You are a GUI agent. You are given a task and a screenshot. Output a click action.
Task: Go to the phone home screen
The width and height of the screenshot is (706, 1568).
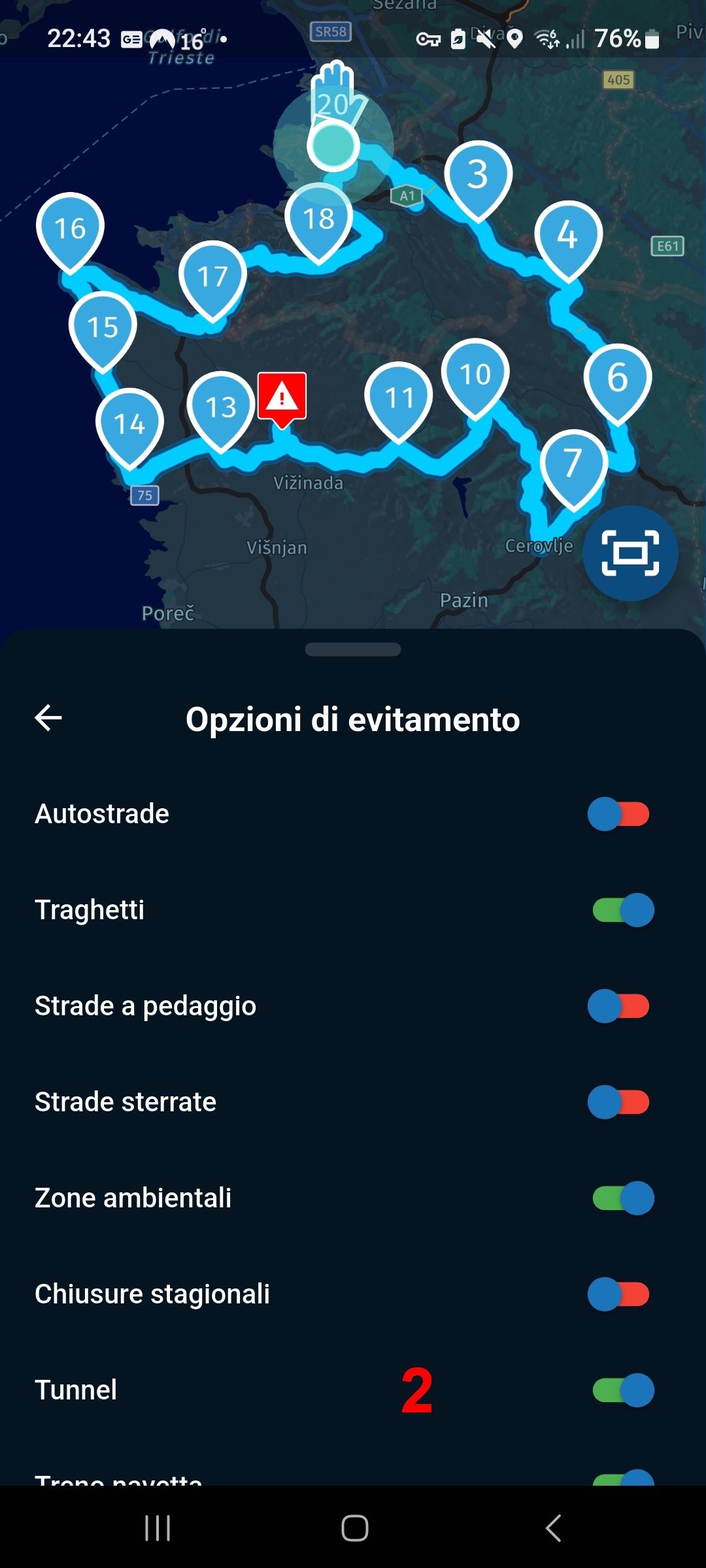pyautogui.click(x=354, y=1528)
